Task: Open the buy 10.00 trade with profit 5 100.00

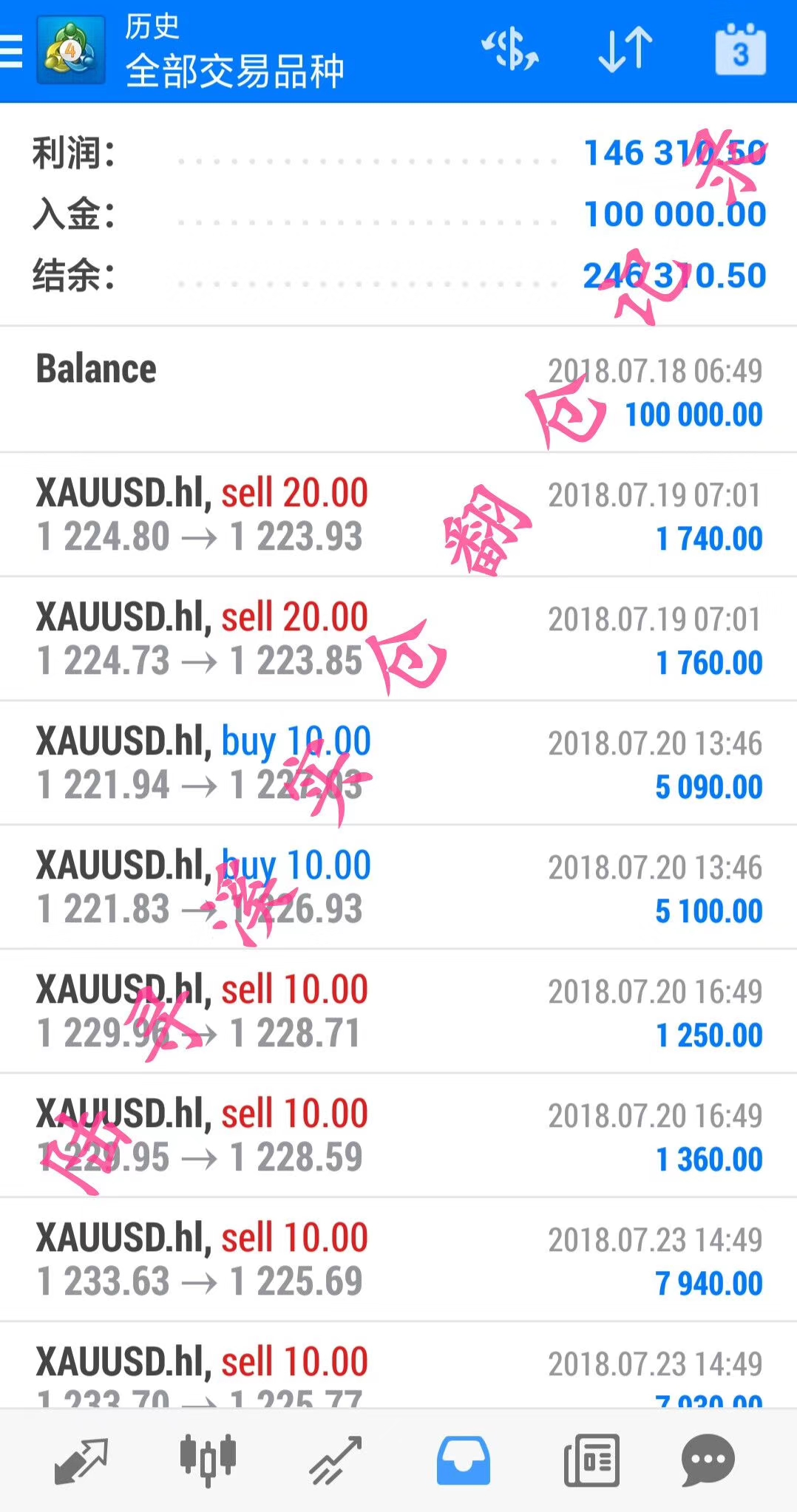Action: click(x=398, y=888)
